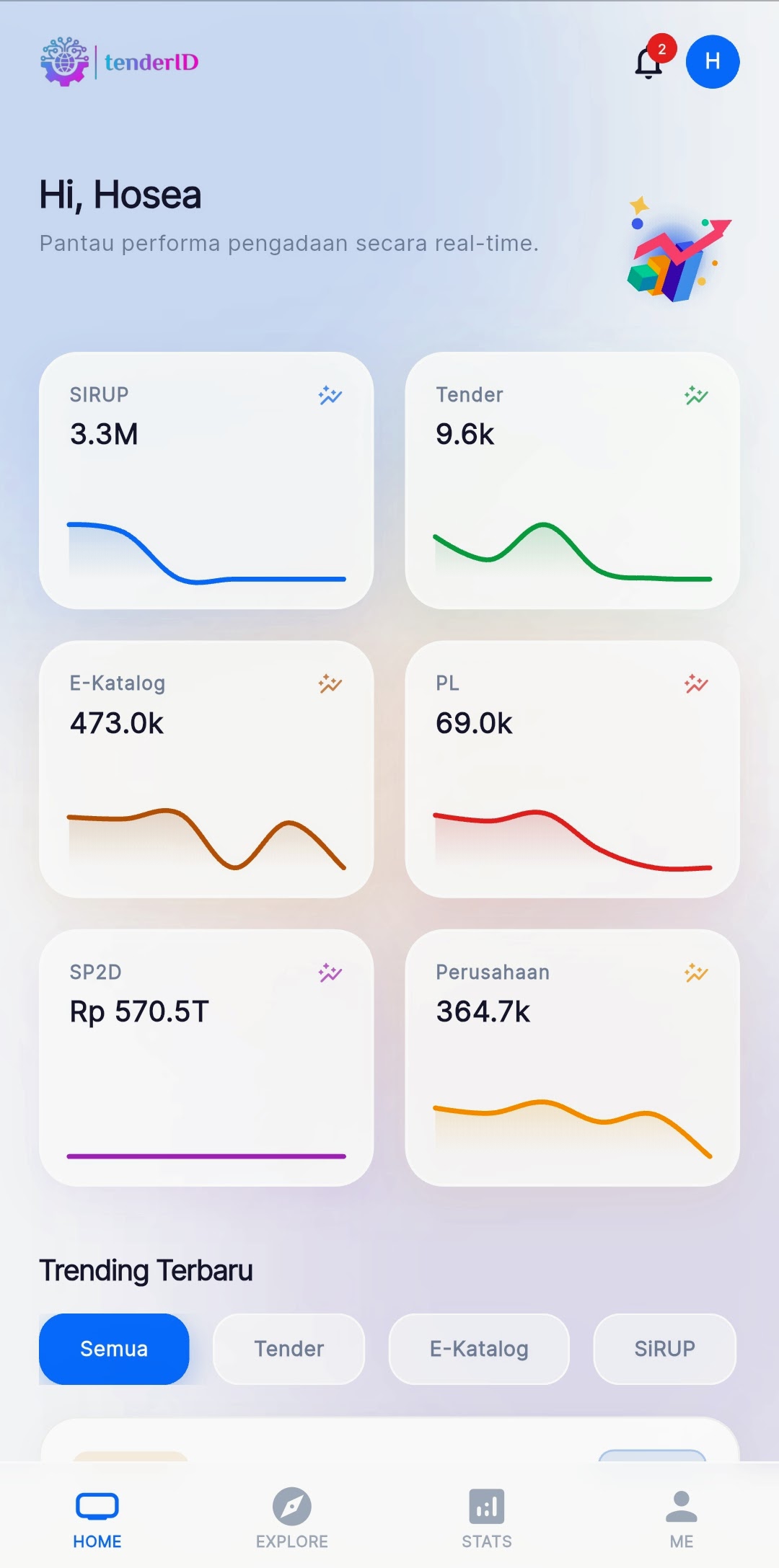Select the sparkle icon on E-Katalog card
Image resolution: width=779 pixels, height=1568 pixels.
[330, 683]
